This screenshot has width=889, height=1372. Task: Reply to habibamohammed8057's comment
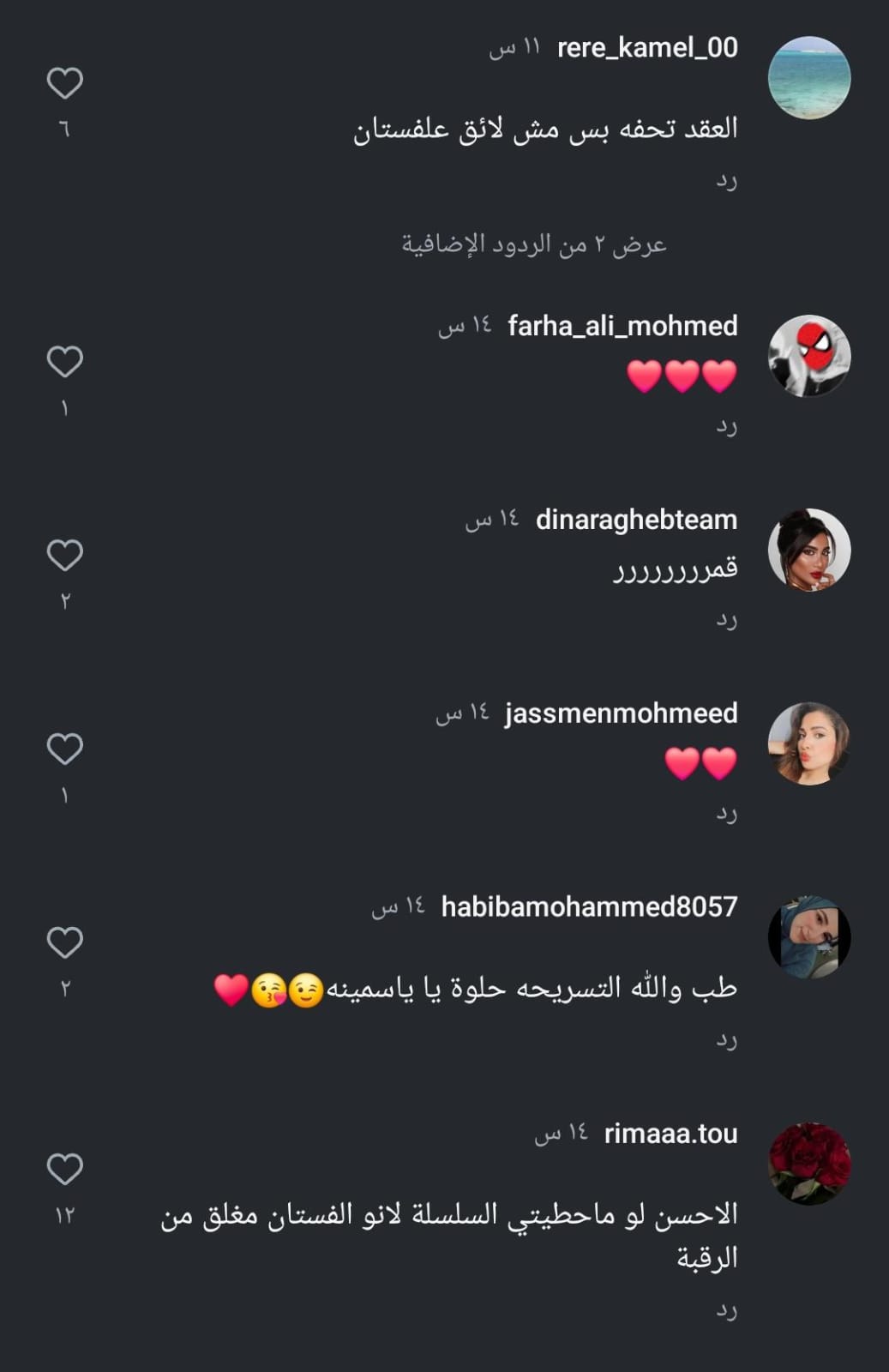click(x=726, y=1040)
